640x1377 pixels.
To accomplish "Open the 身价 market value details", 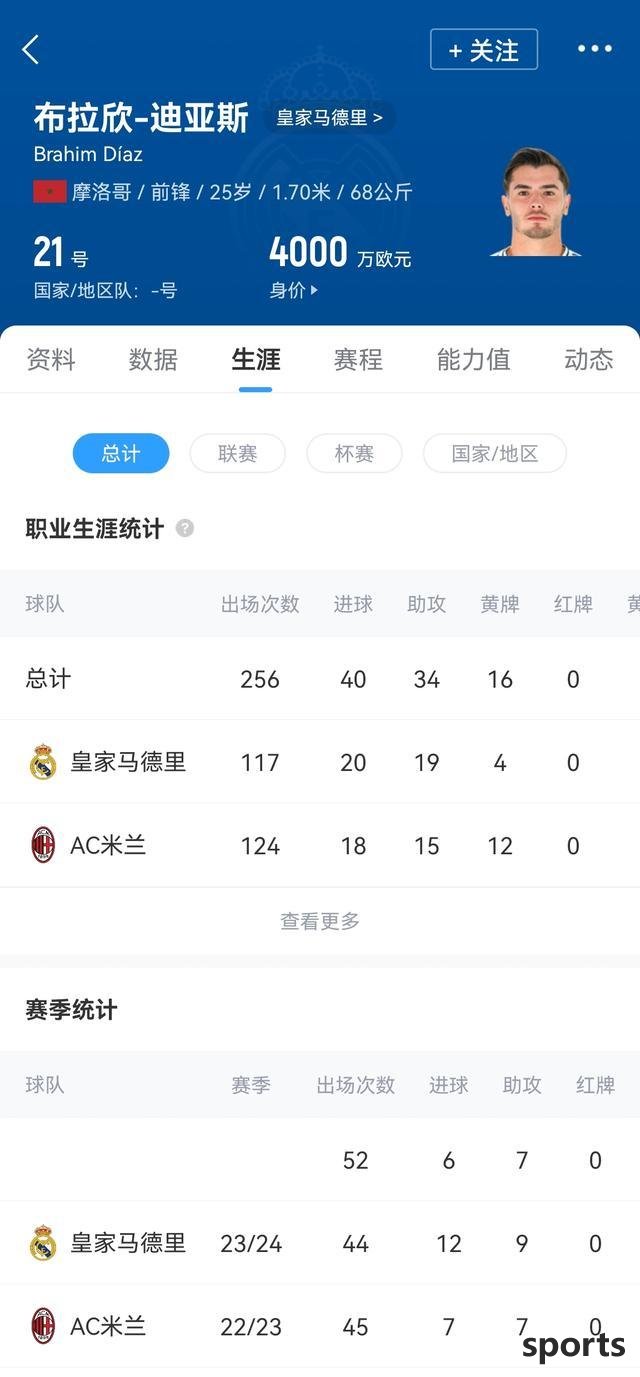I will click(293, 290).
